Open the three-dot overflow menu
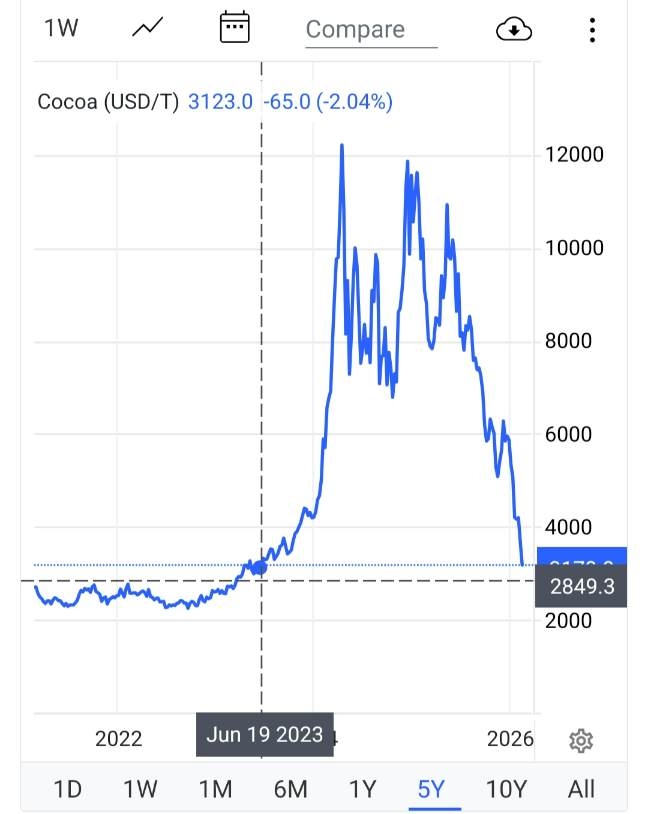 (x=593, y=30)
